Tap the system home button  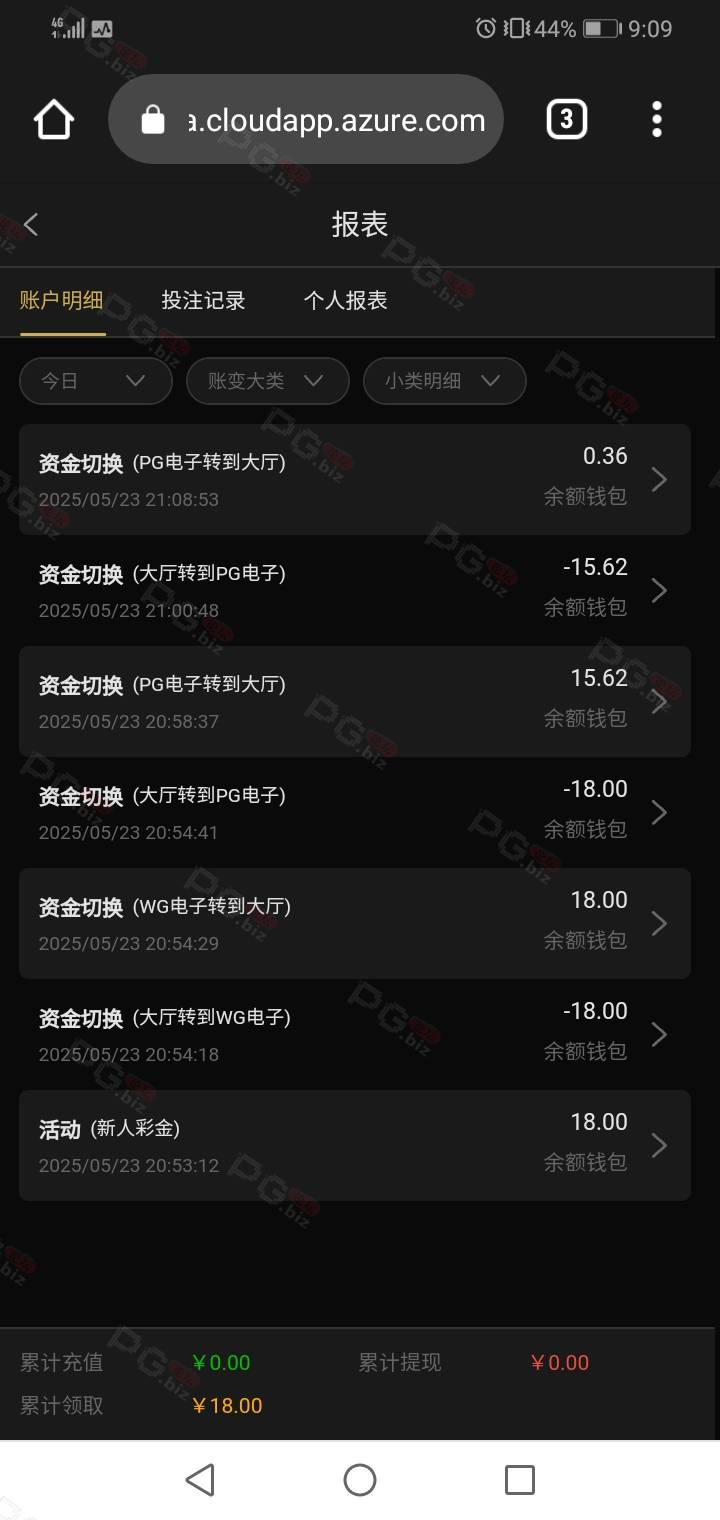[360, 1480]
